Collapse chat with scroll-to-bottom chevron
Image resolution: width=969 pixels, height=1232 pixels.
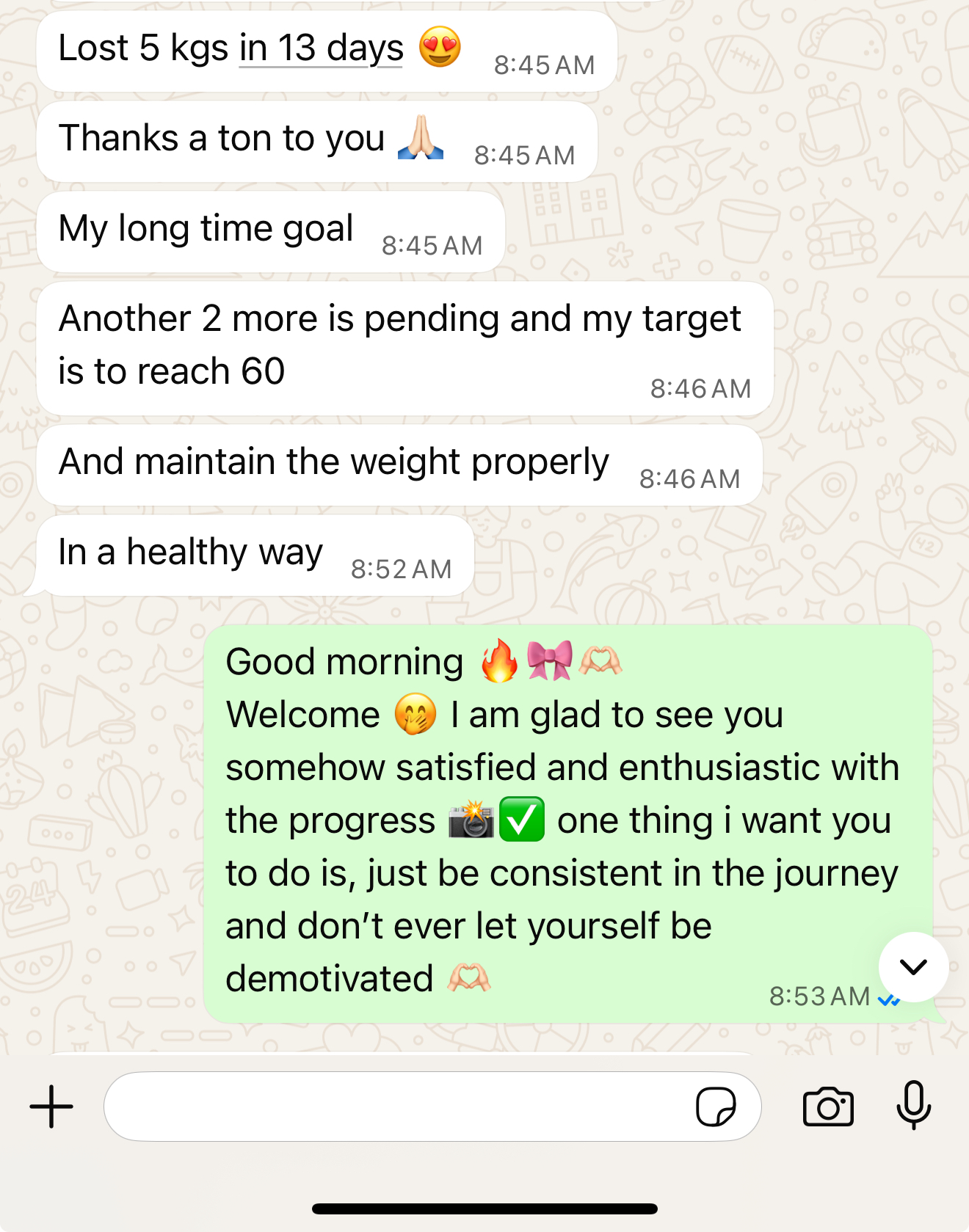click(x=912, y=967)
